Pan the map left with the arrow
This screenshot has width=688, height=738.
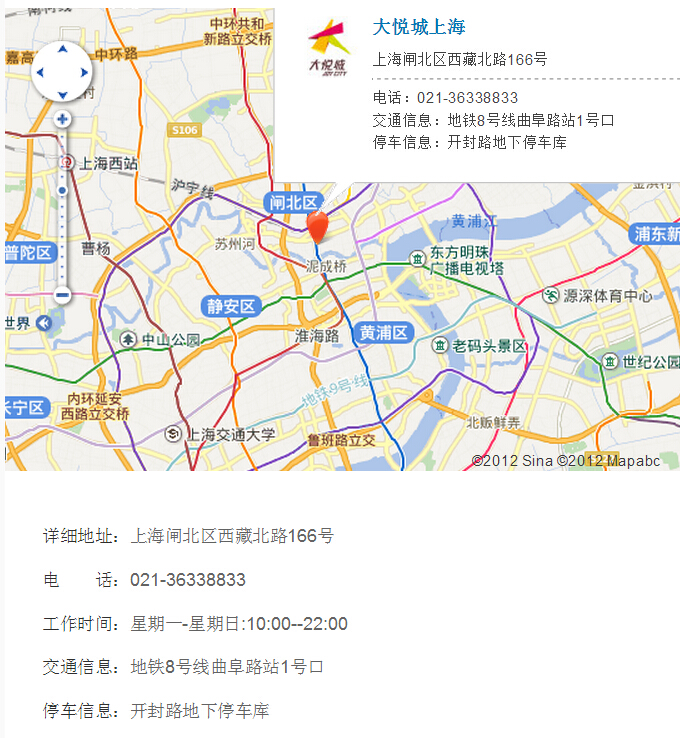tap(40, 73)
